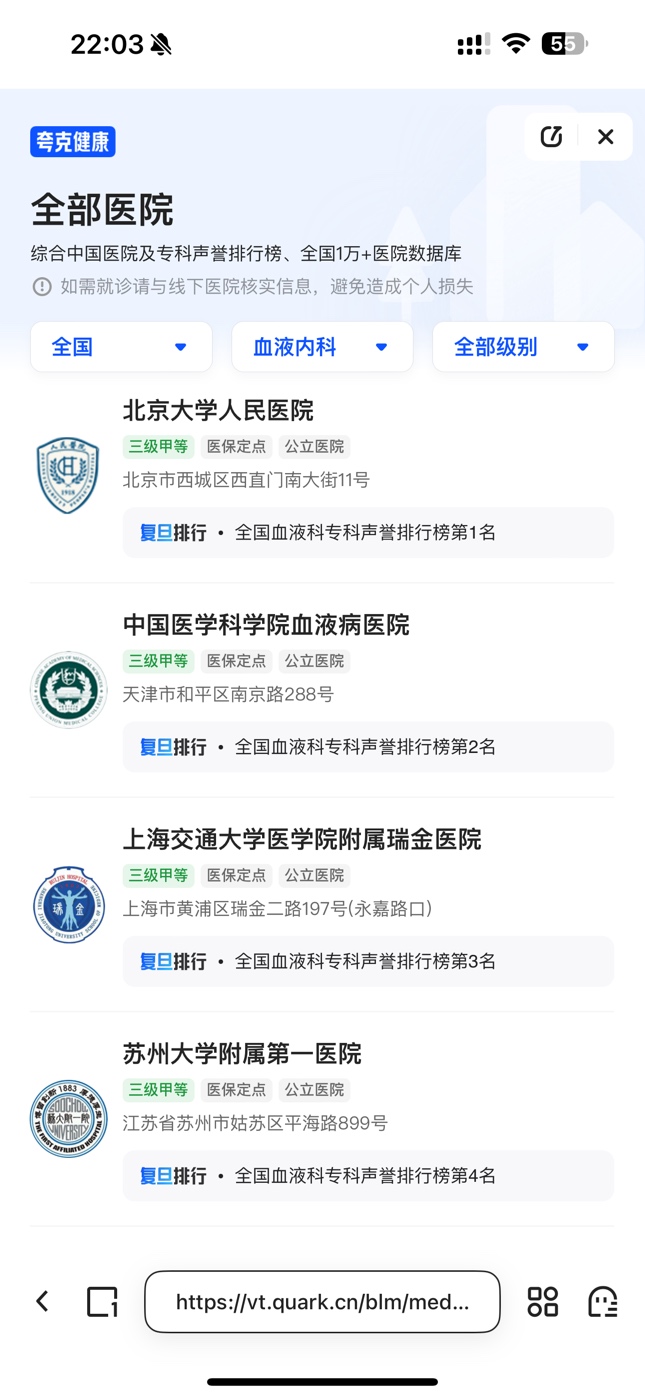Close the hospital list panel
Screen dimensions: 645x1398
click(x=605, y=137)
